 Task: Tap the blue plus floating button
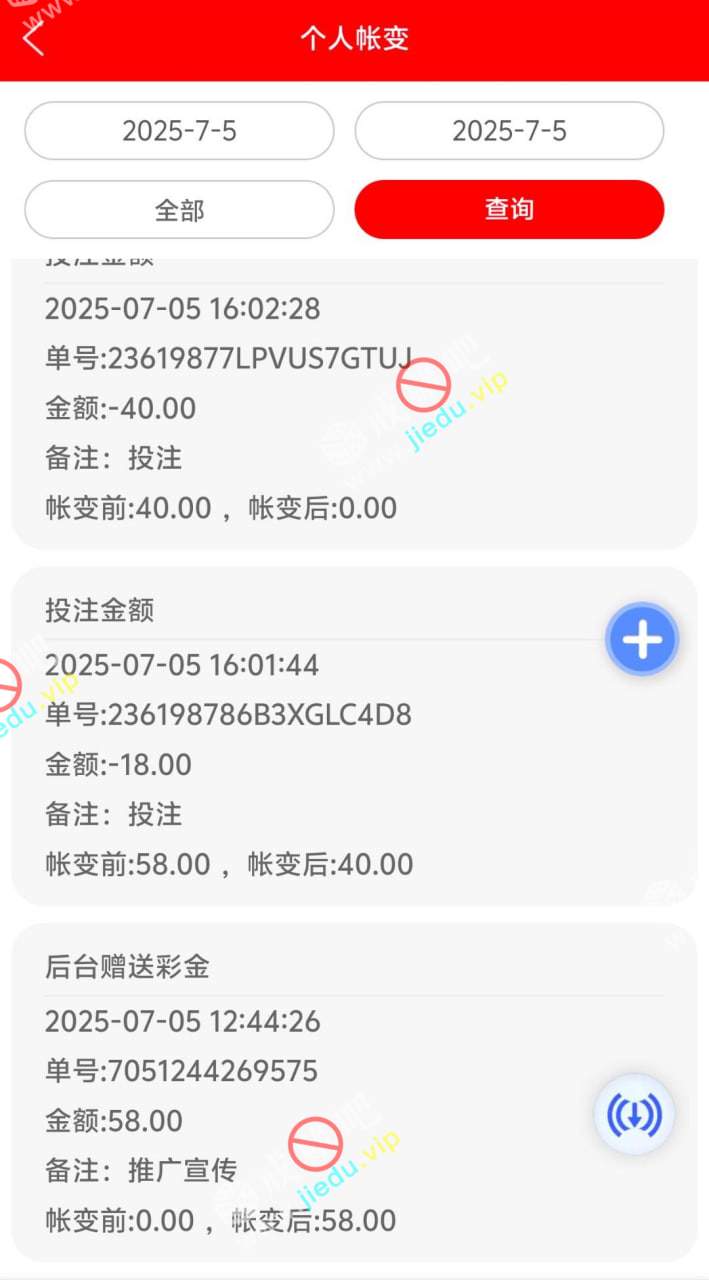point(642,639)
